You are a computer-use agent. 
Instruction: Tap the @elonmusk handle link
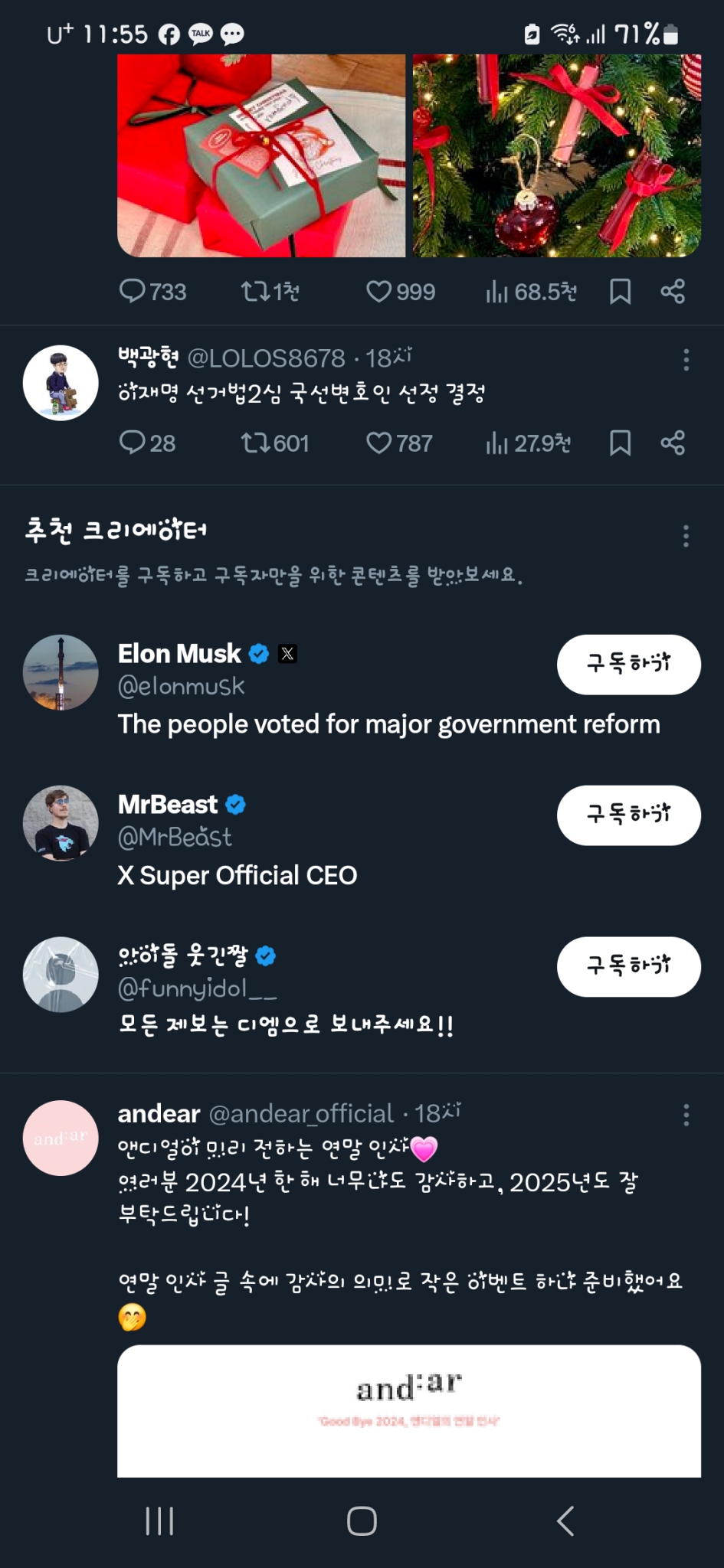pos(180,686)
